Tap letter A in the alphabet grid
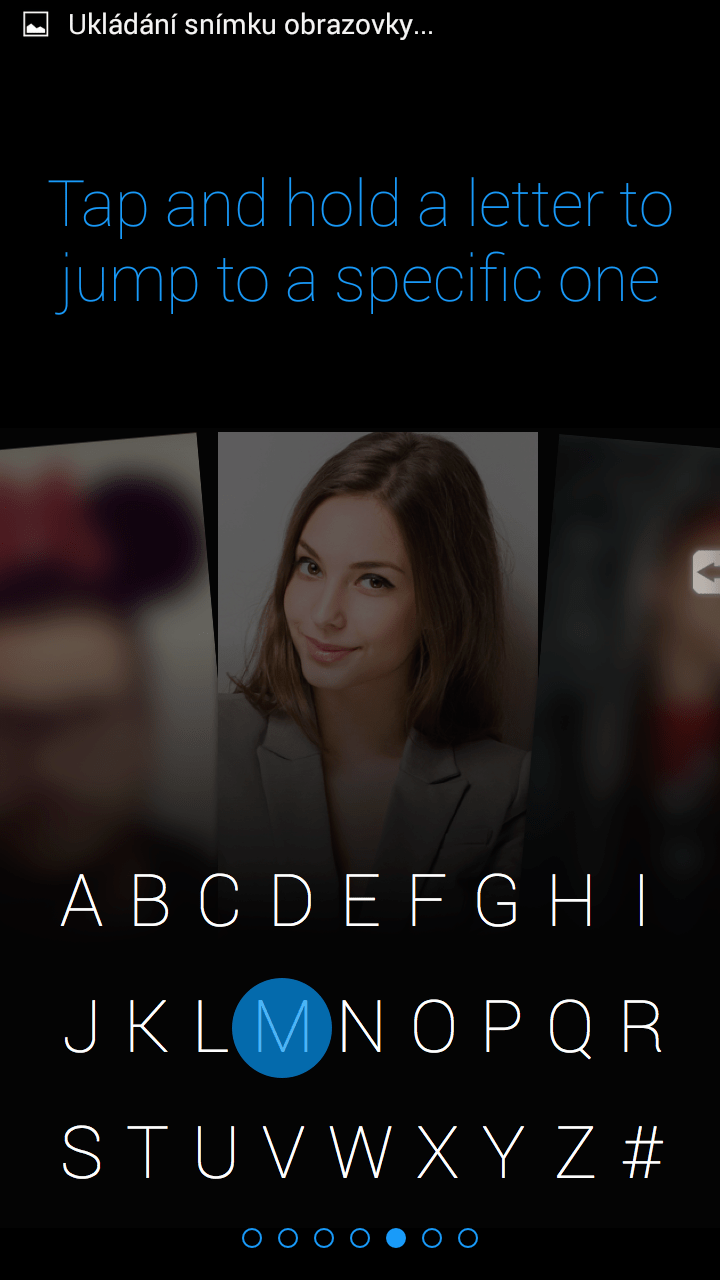Image resolution: width=720 pixels, height=1280 pixels. click(82, 900)
